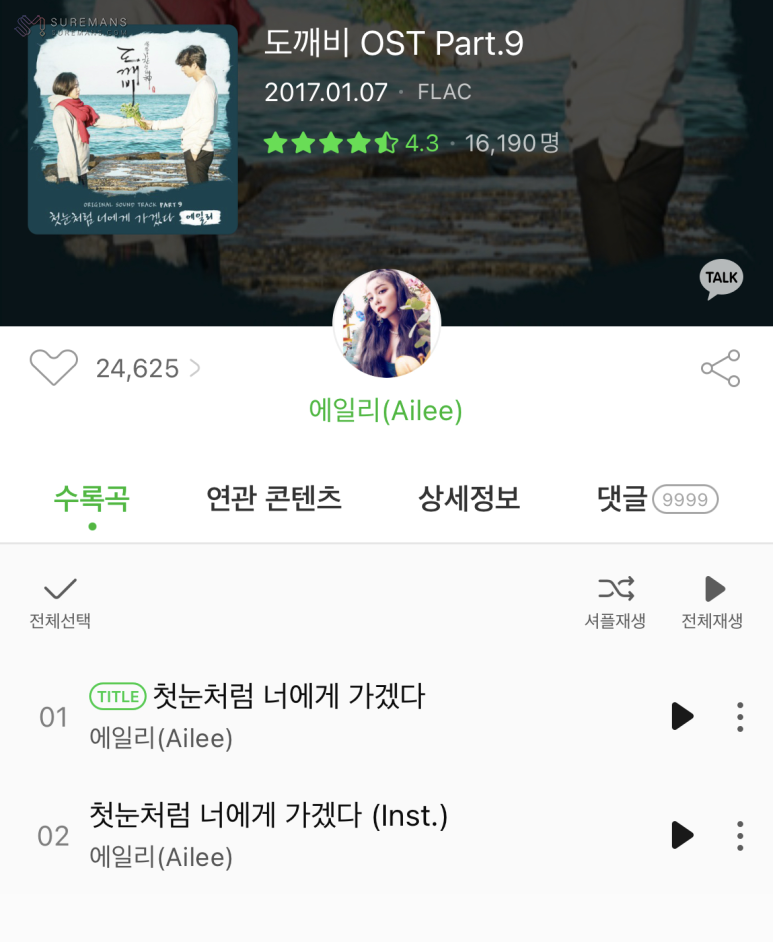Play track 01 첫눈처럼 너에게 가겠다
This screenshot has height=942, width=773.
point(682,716)
